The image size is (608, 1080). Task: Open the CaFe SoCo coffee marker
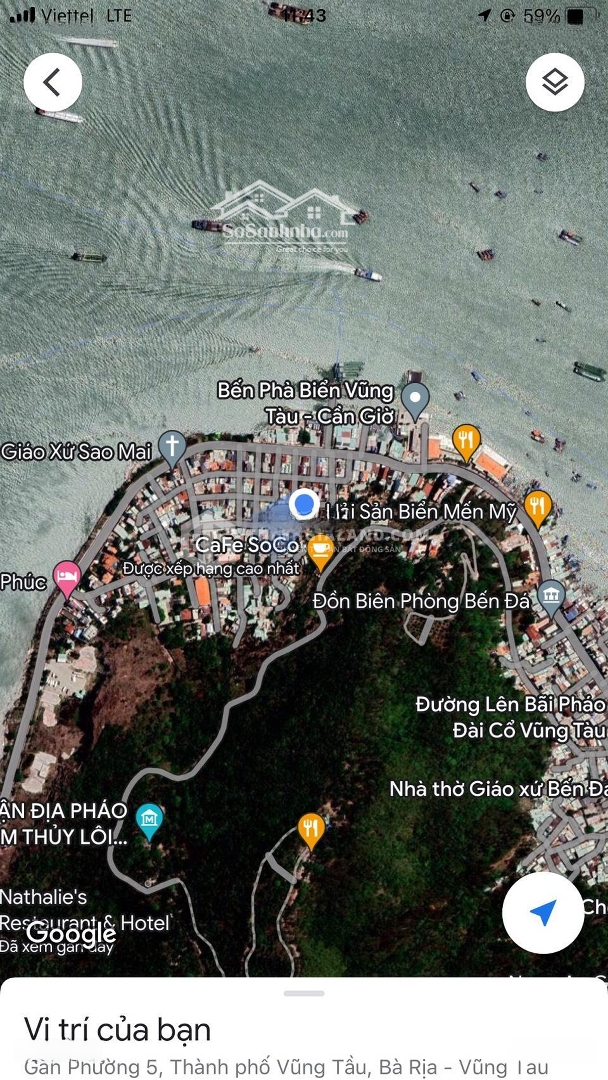click(x=319, y=553)
